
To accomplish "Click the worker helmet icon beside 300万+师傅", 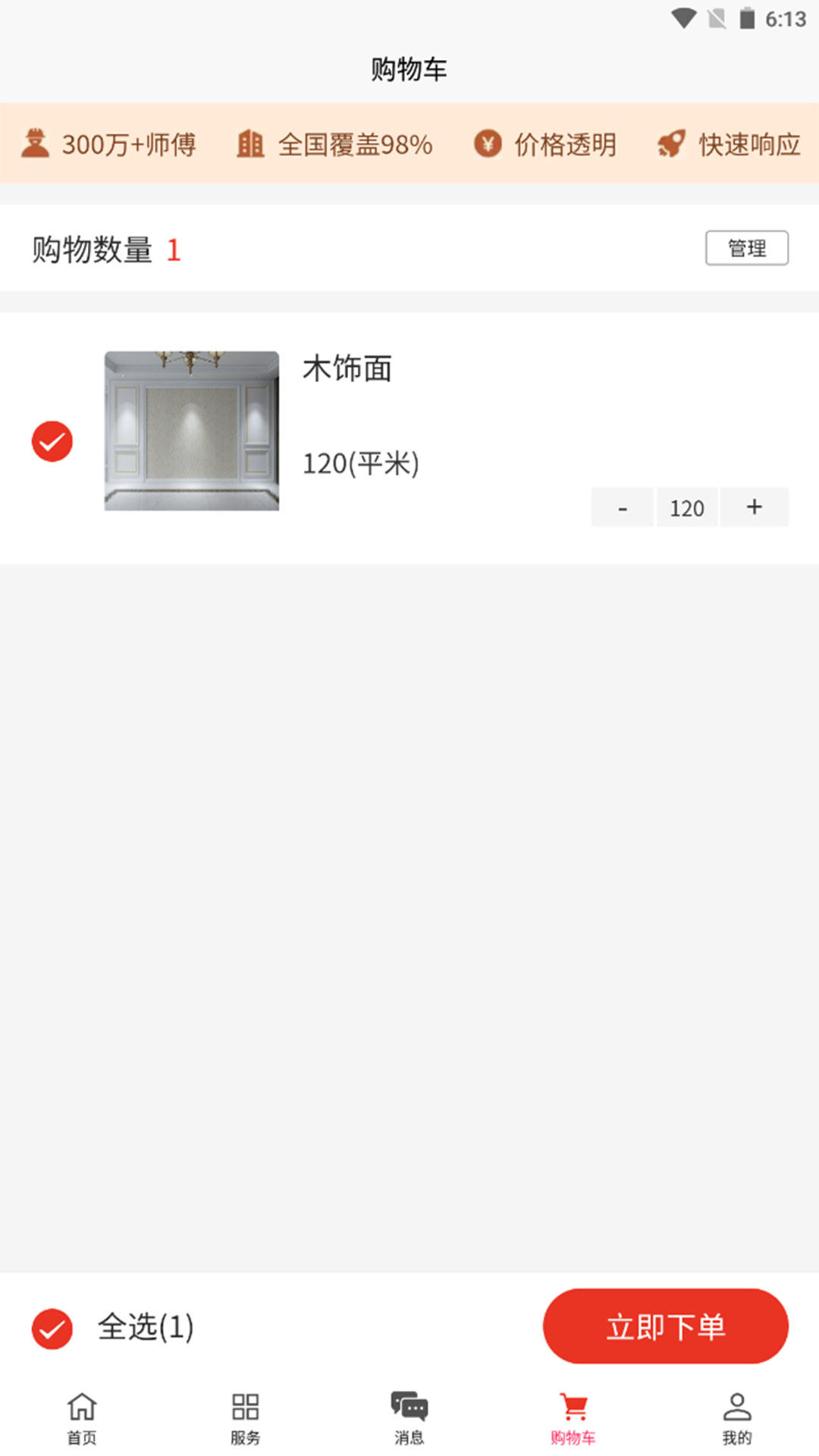I will pos(36,143).
